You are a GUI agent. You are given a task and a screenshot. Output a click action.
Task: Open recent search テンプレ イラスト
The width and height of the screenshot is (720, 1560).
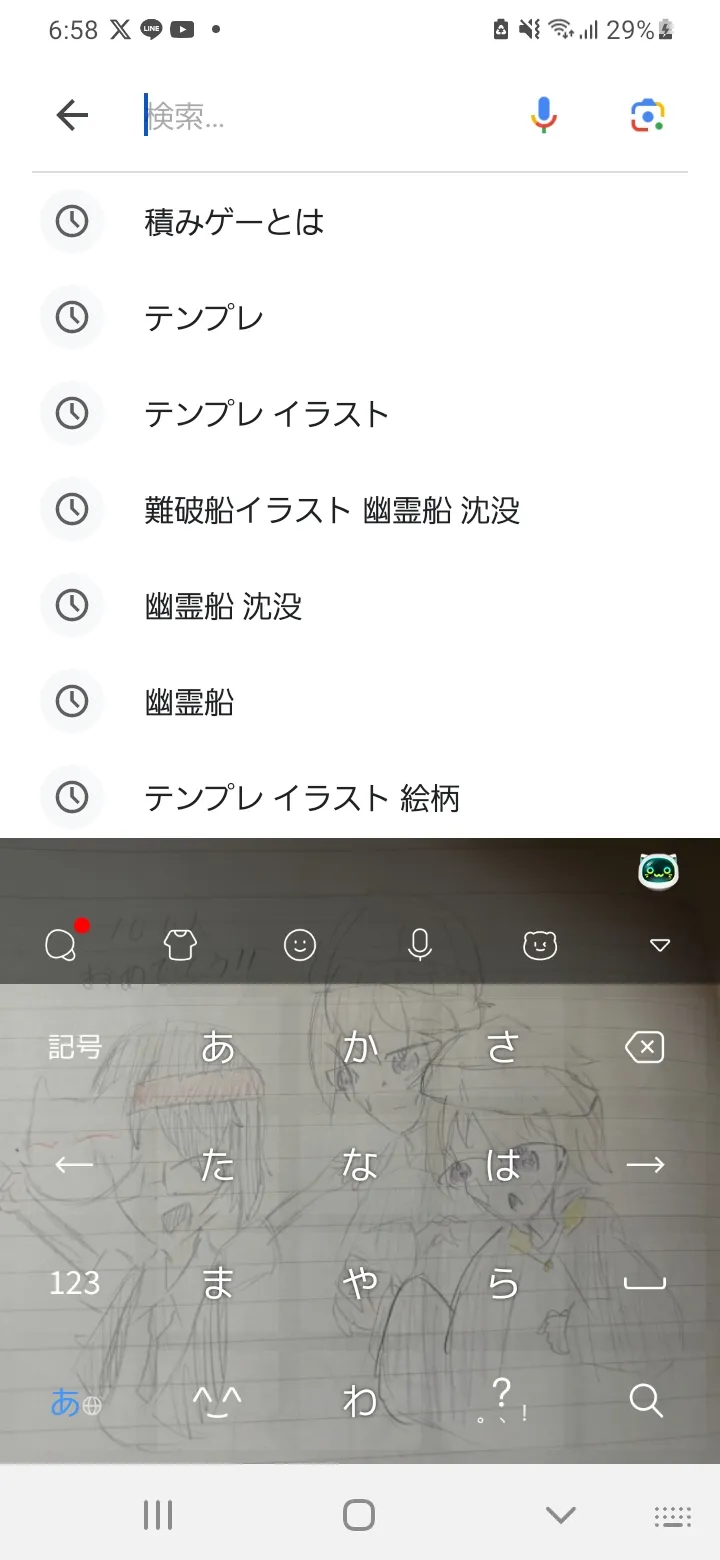(x=266, y=414)
